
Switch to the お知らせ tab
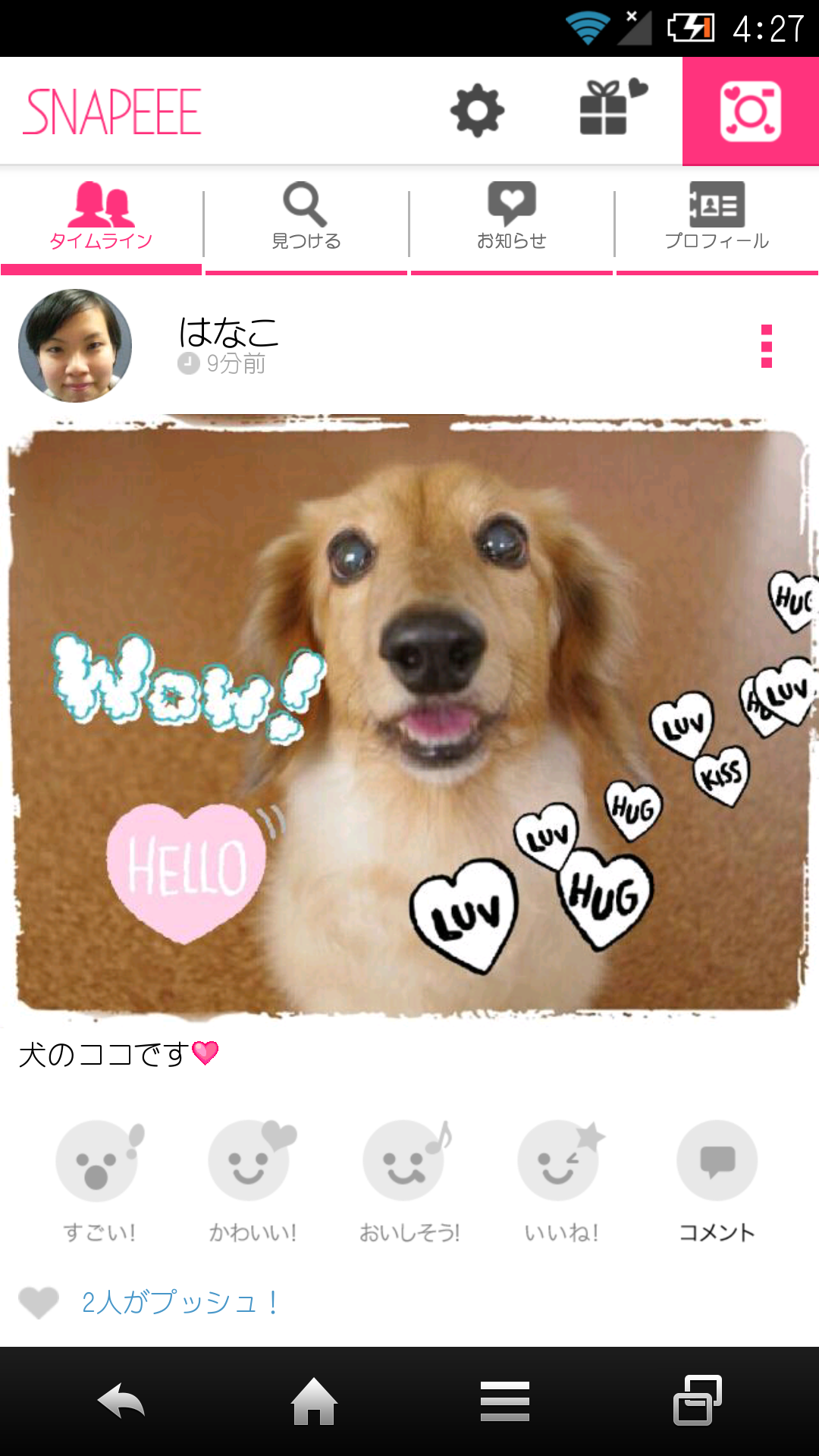[x=512, y=218]
